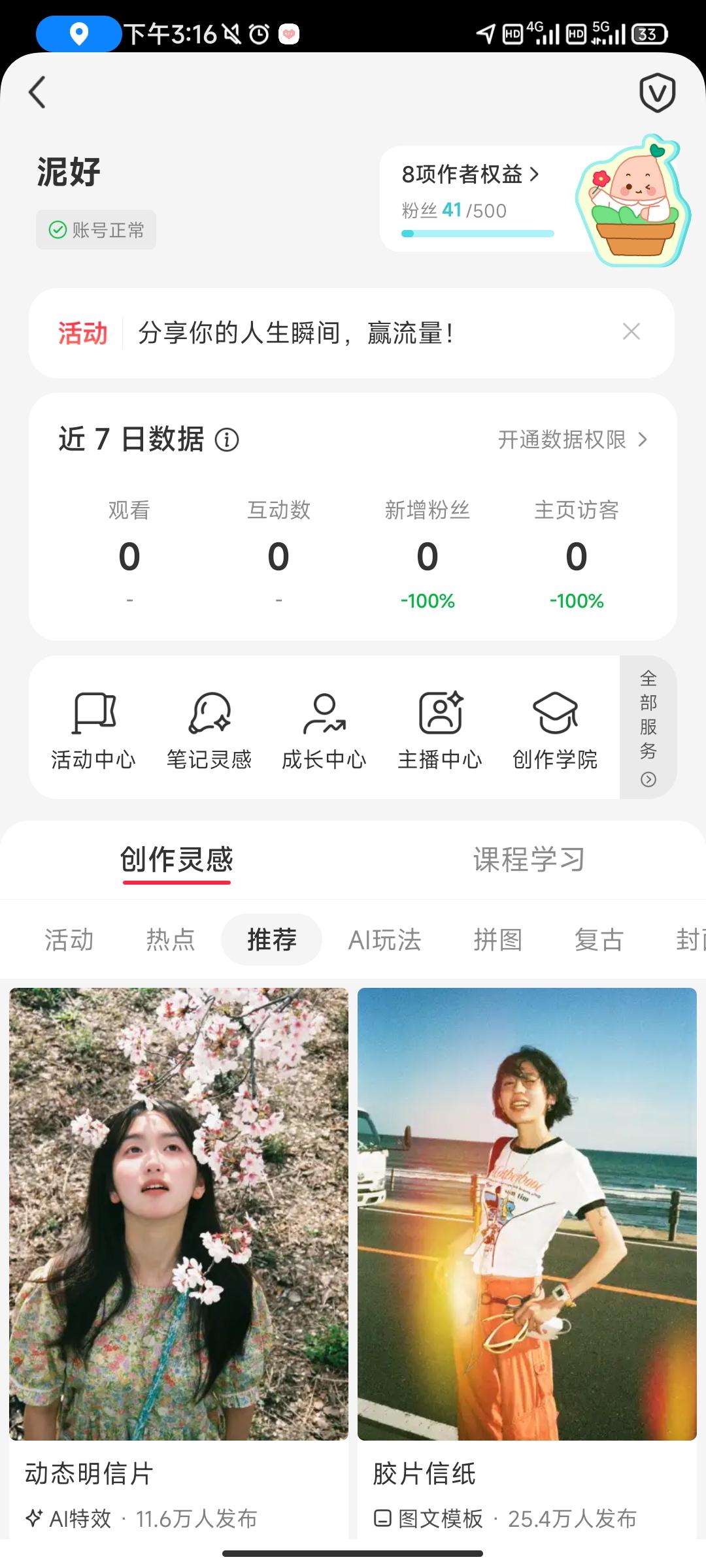This screenshot has width=706, height=1568.
Task: Tap the info icon beside 近7日数据
Action: (226, 440)
